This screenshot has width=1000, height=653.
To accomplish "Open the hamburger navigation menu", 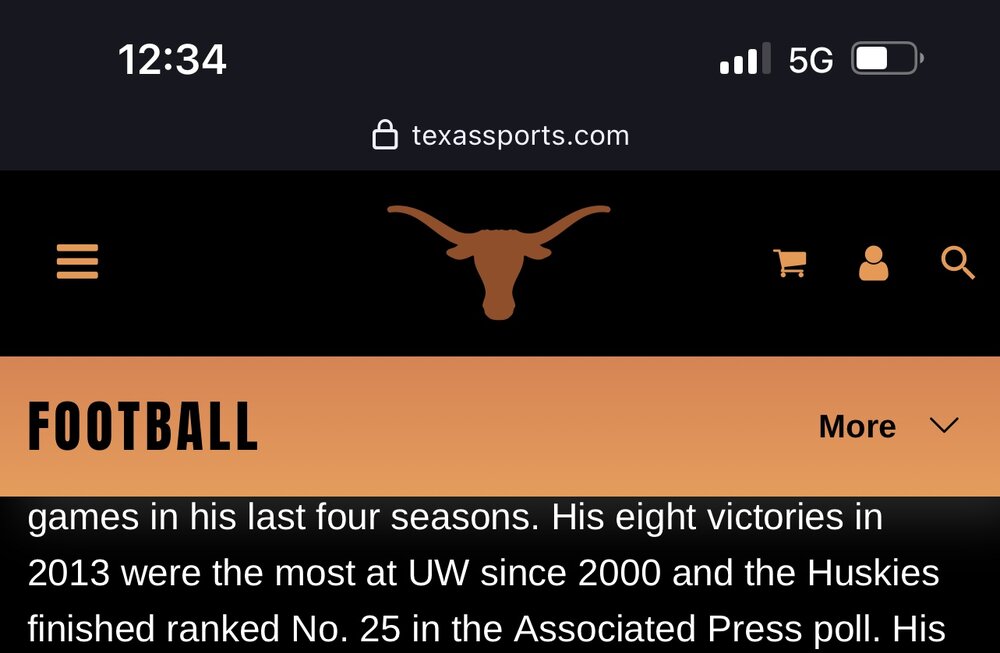I will click(77, 262).
